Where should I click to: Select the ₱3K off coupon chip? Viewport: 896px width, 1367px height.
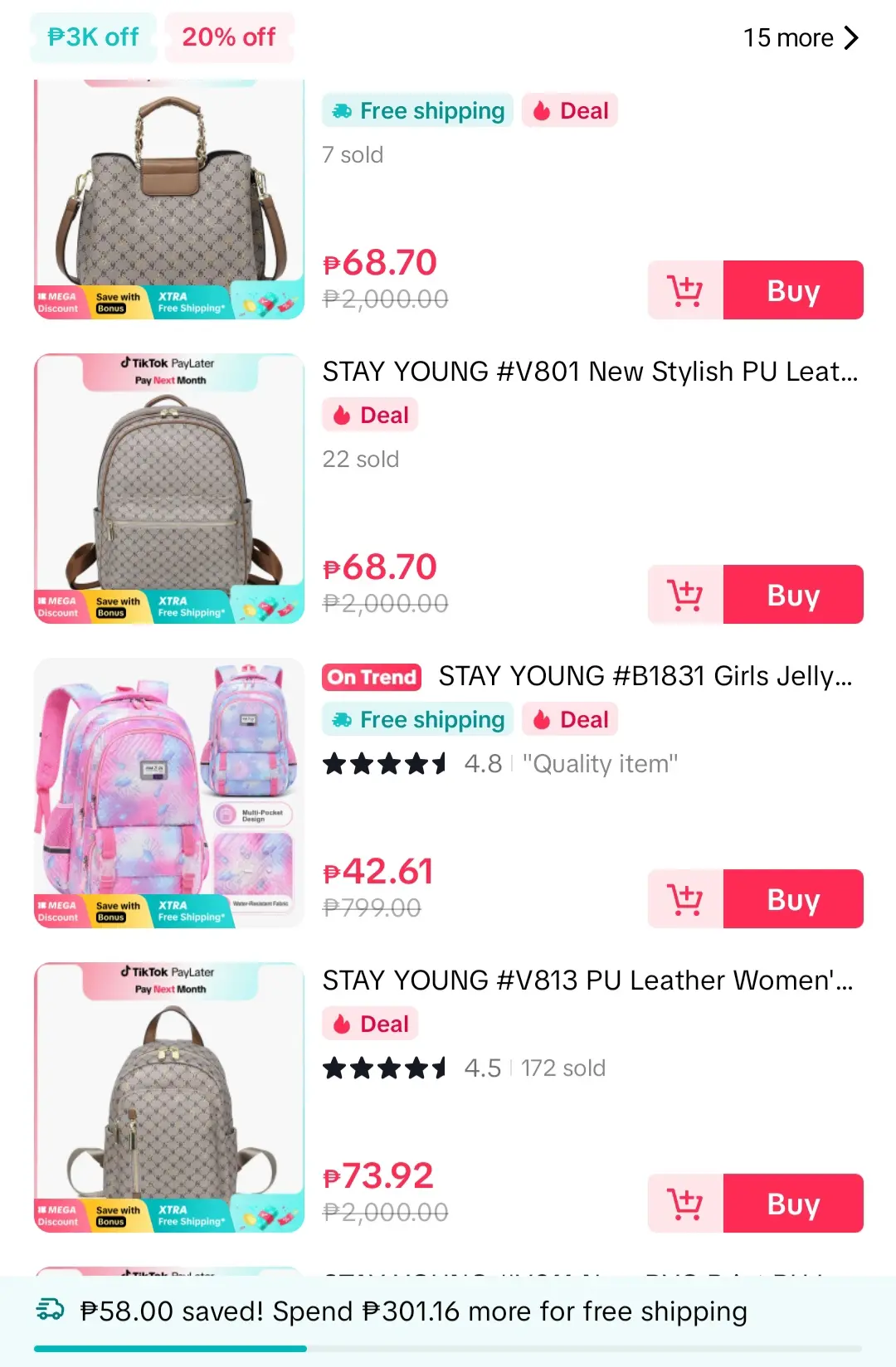coord(93,37)
